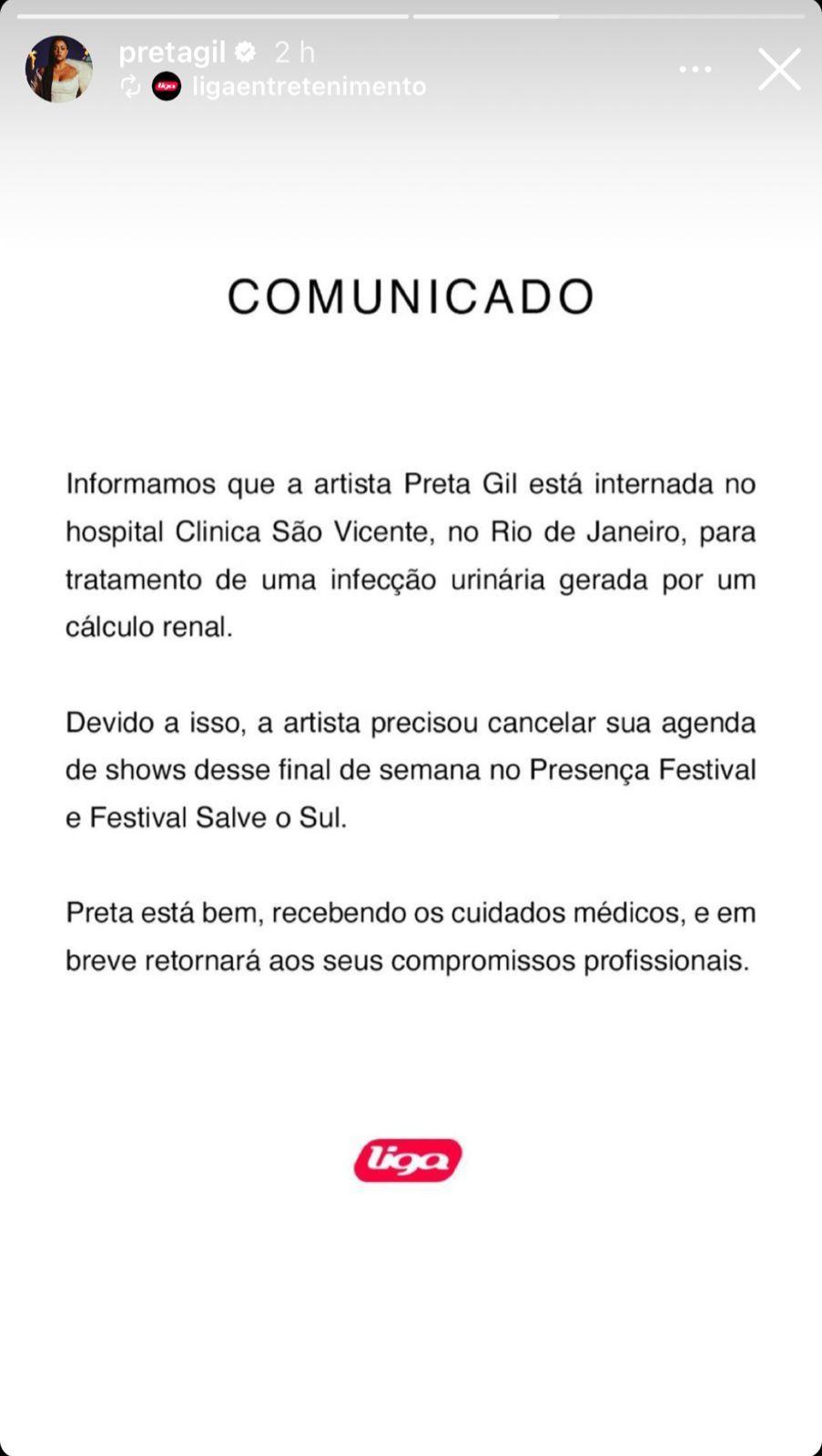Viewport: 822px width, 1456px height.
Task: Open the reposted ligaentretenimento account
Action: coord(309,86)
